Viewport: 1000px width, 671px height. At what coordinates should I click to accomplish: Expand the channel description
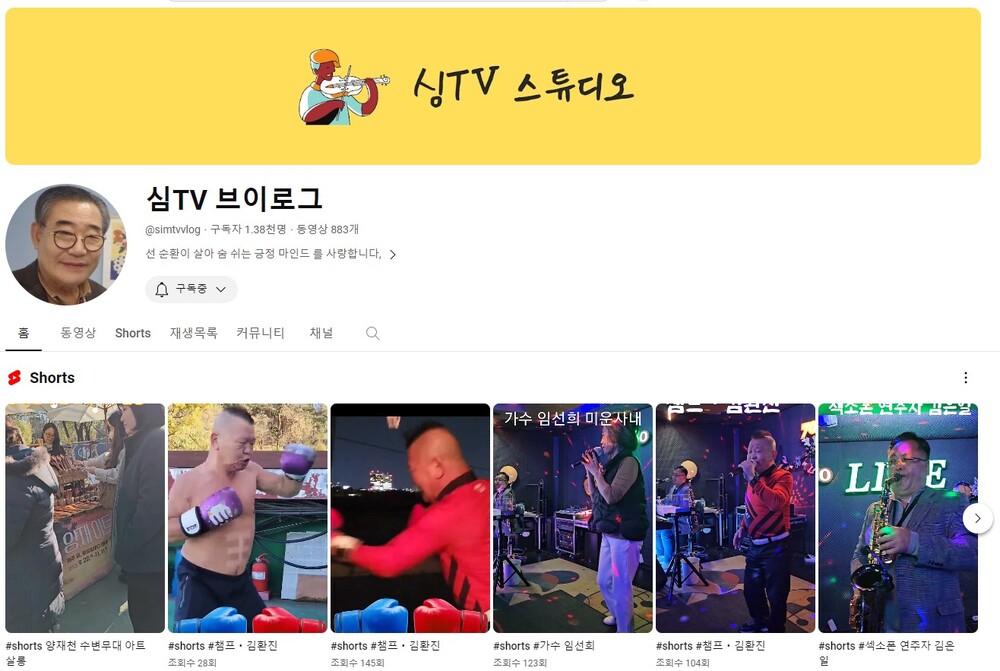392,255
